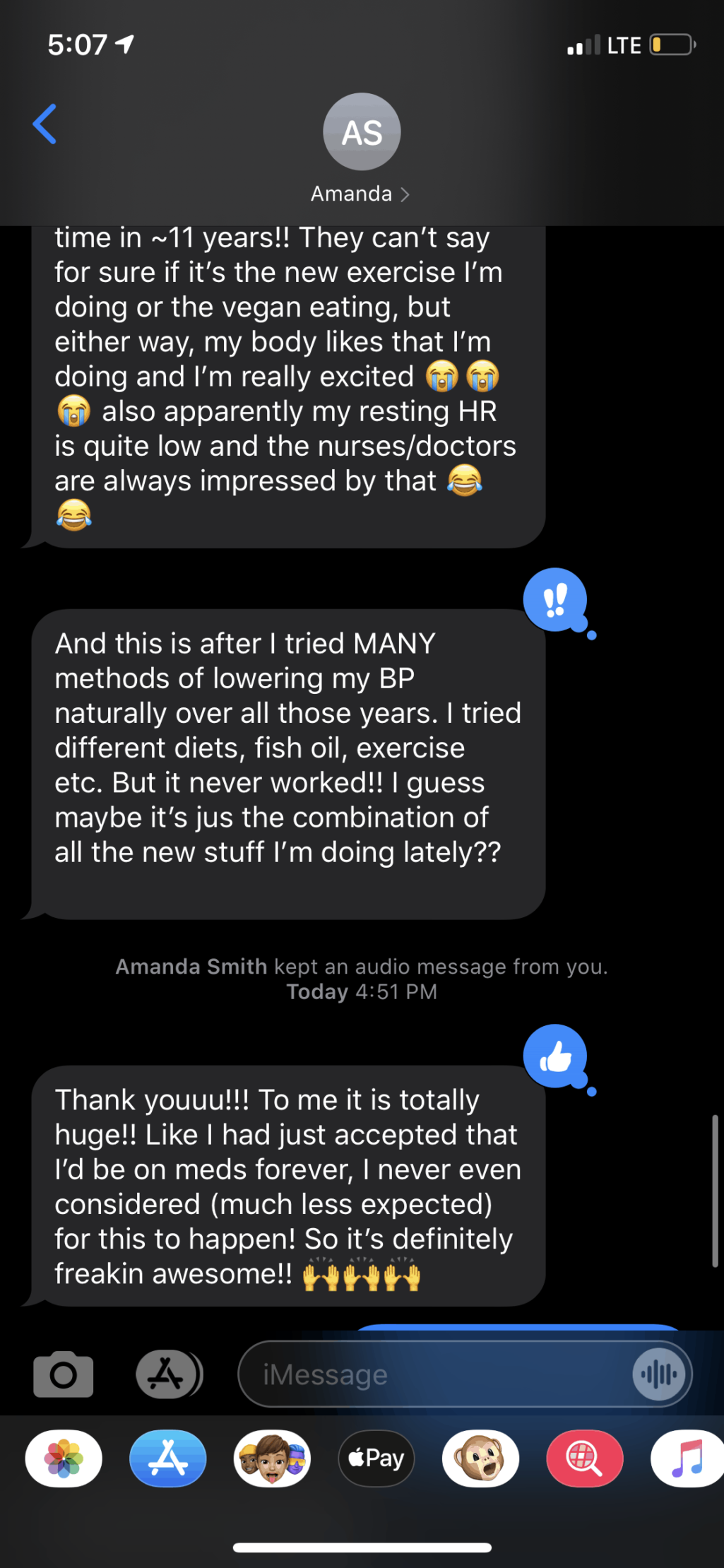Open the App Store for iMessage

(x=168, y=1458)
